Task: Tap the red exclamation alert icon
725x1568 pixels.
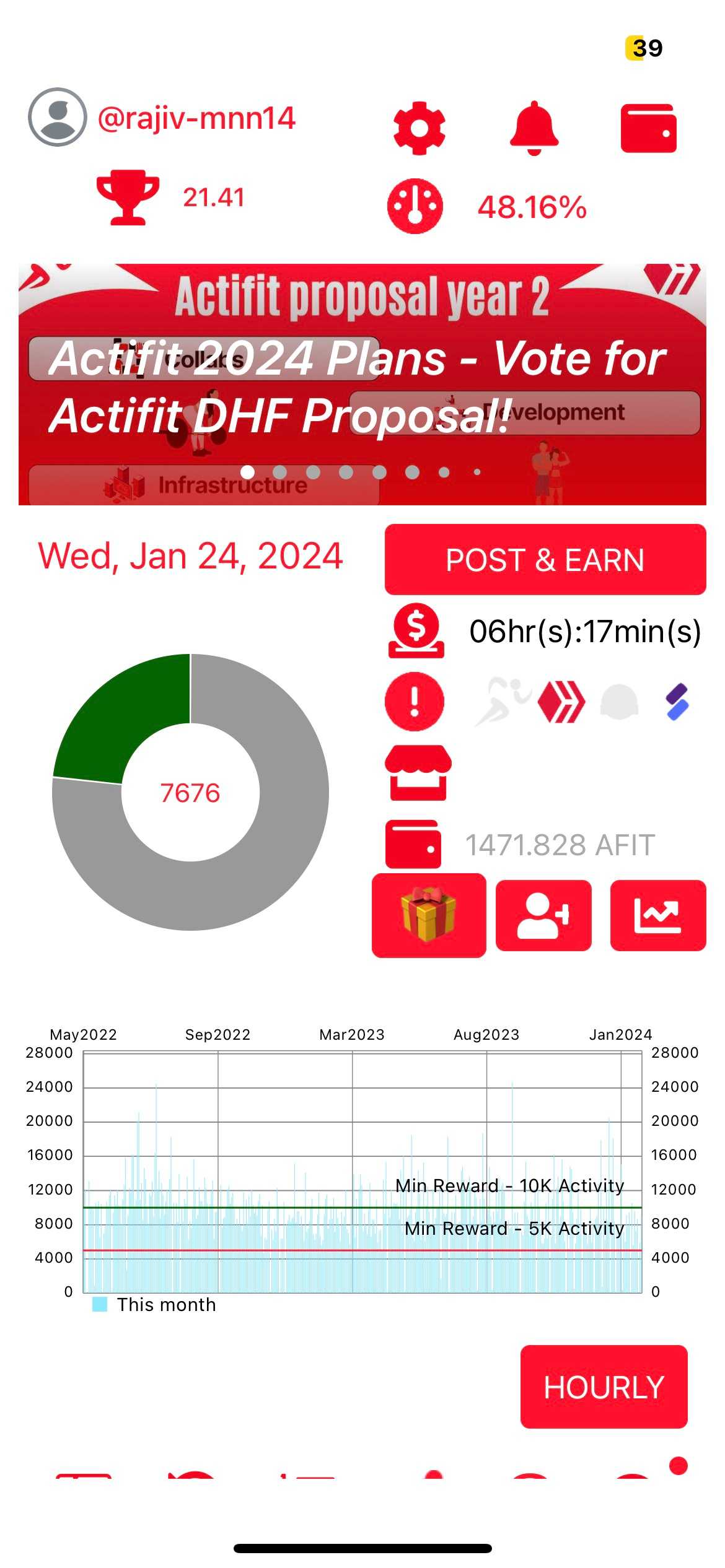Action: click(x=415, y=702)
